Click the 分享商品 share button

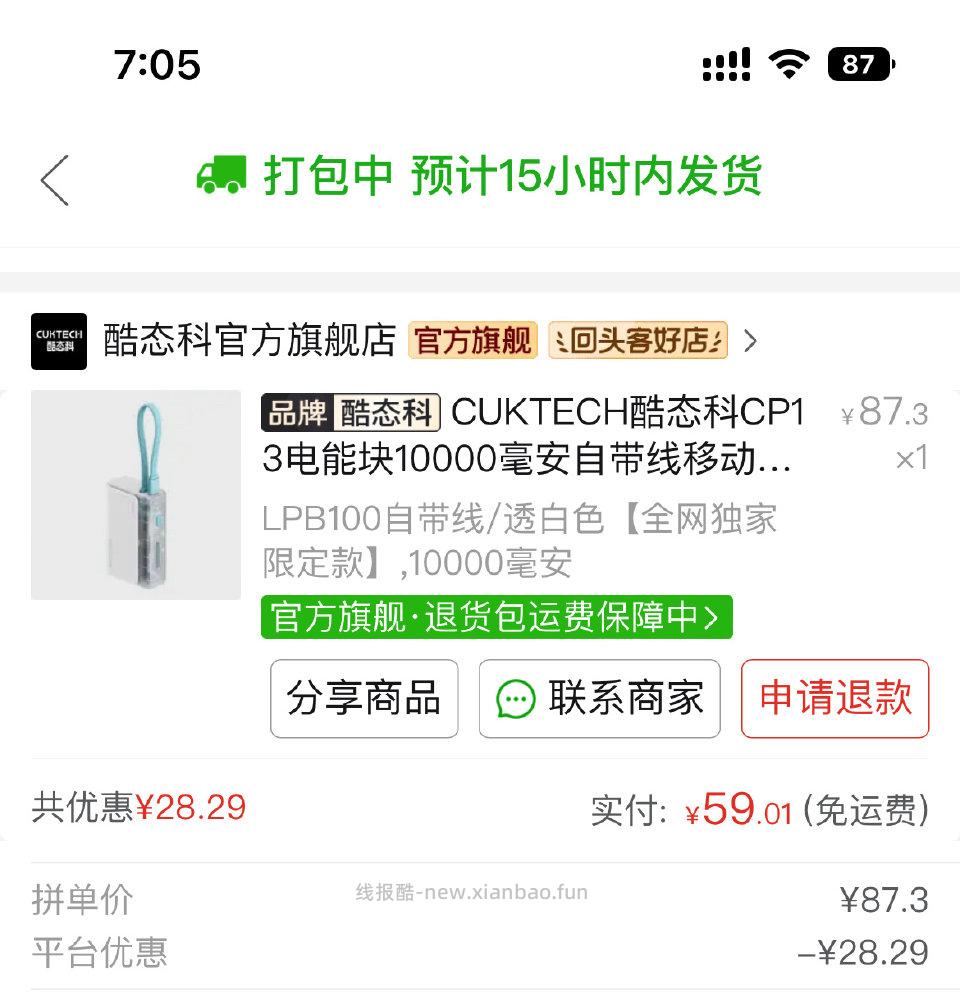(364, 698)
